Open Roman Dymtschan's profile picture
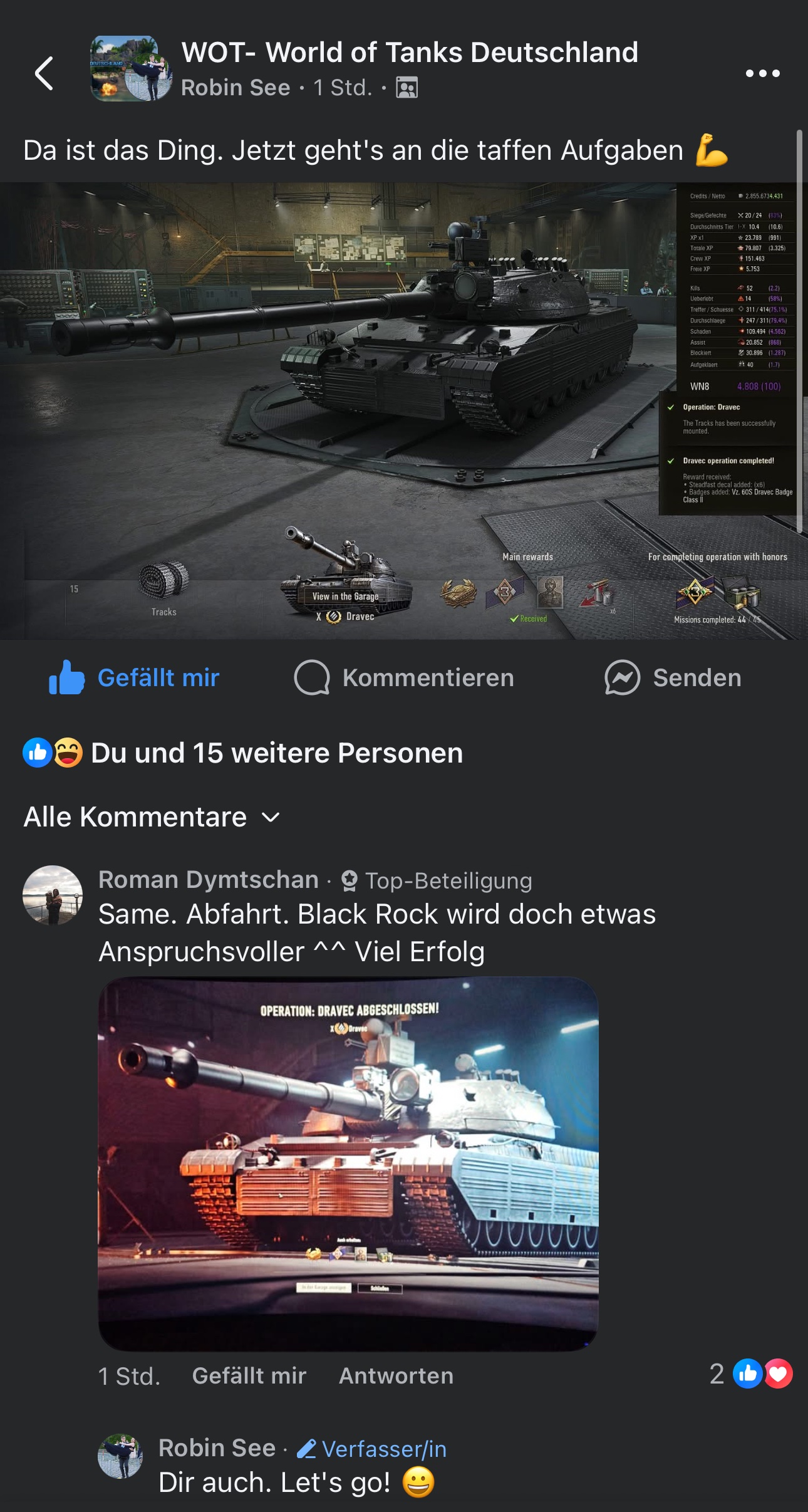The width and height of the screenshot is (808, 1512). click(53, 895)
